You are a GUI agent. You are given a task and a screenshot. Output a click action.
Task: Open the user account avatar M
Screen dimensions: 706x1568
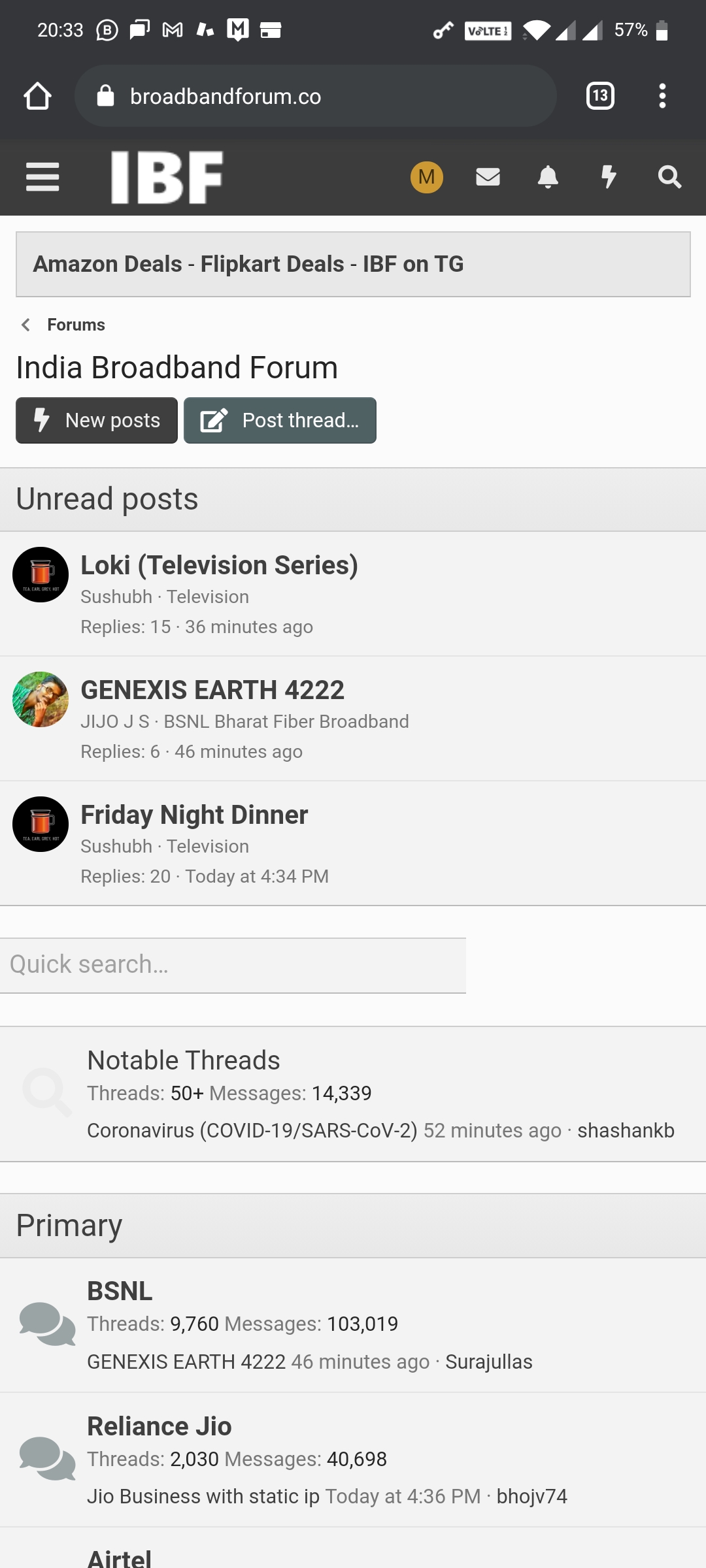tap(426, 177)
